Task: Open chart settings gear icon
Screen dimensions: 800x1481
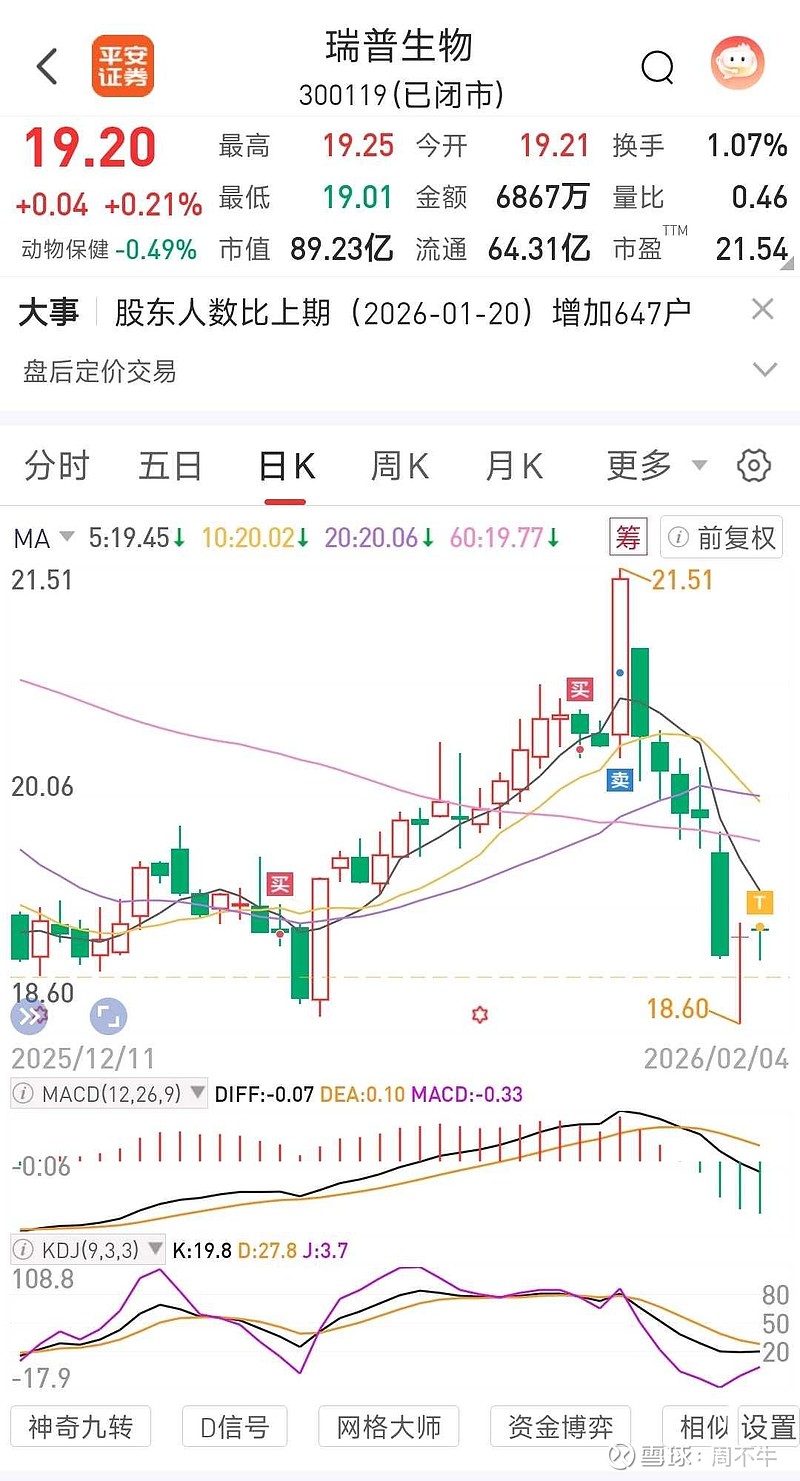Action: coord(753,466)
